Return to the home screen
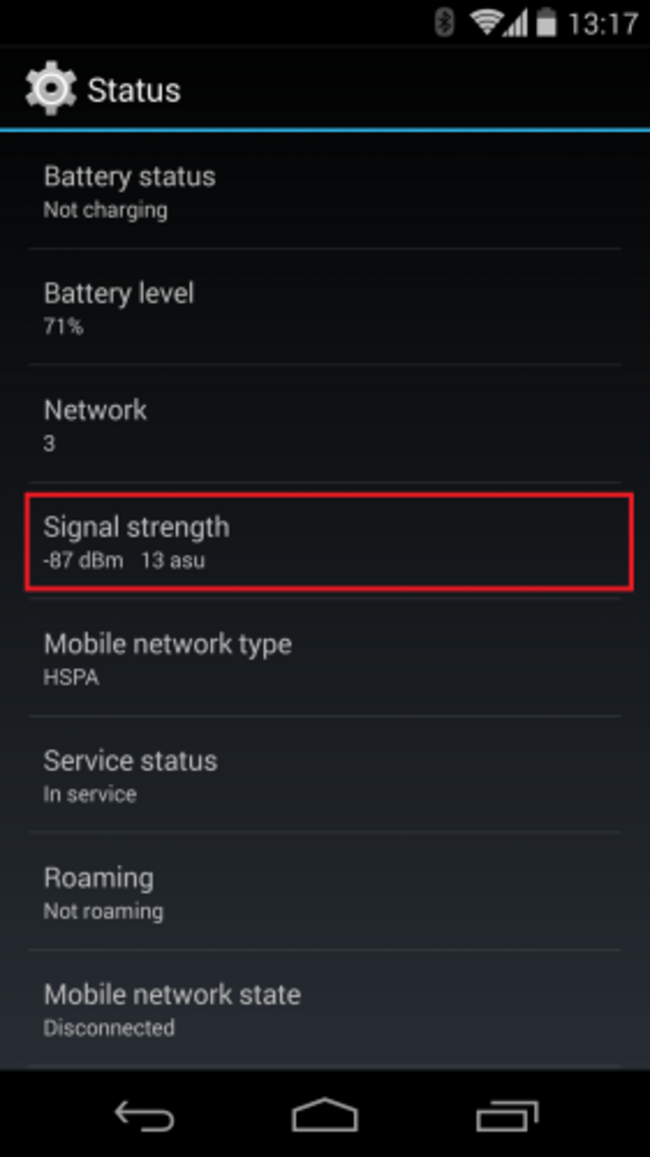This screenshot has height=1157, width=650. 324,1114
